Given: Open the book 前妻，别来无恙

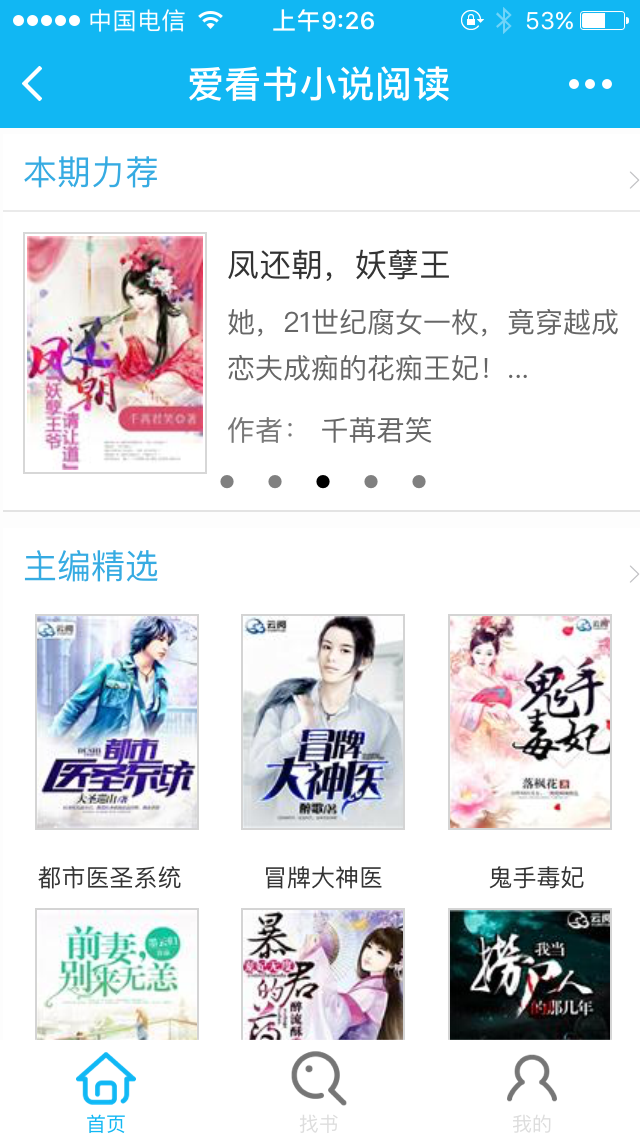Looking at the screenshot, I should point(117,974).
